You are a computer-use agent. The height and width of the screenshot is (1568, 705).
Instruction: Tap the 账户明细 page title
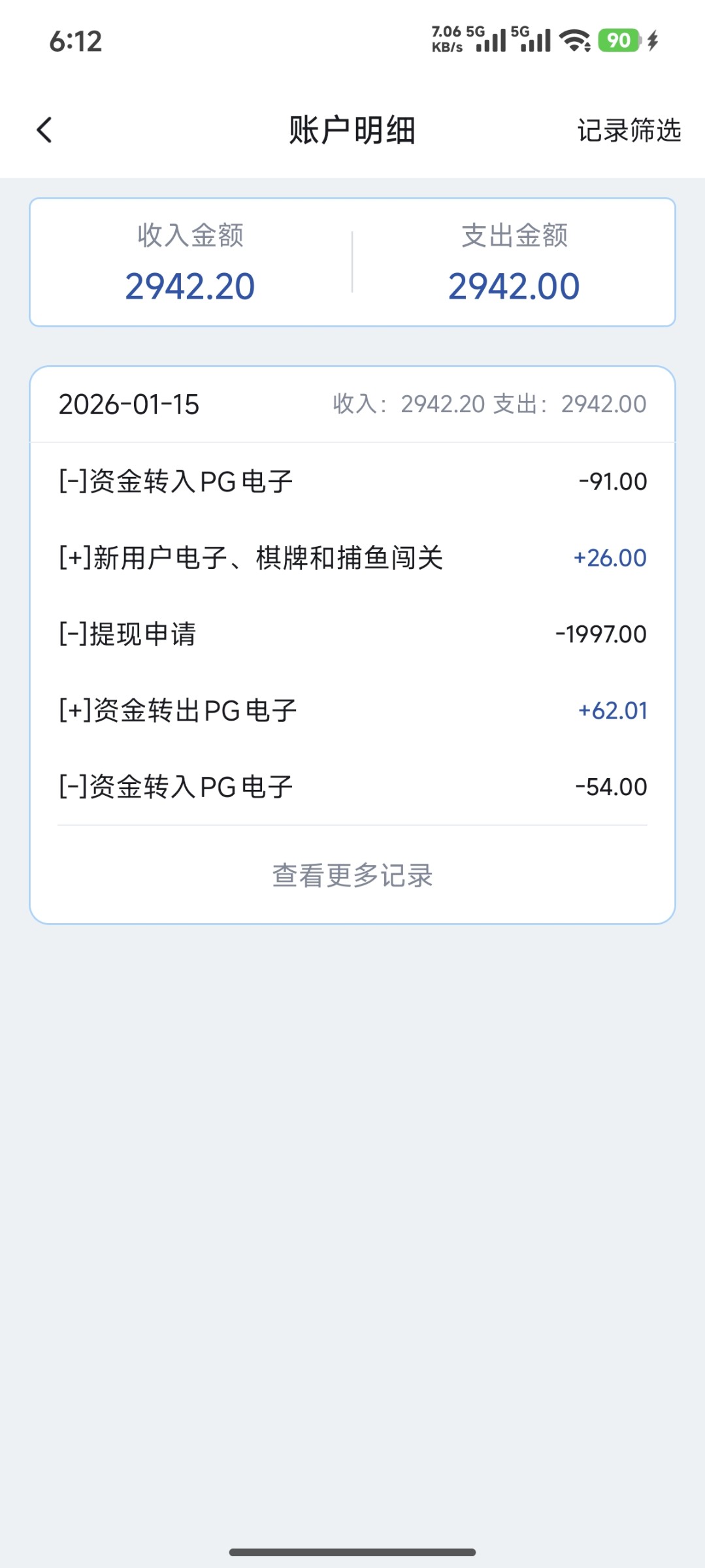[x=352, y=129]
